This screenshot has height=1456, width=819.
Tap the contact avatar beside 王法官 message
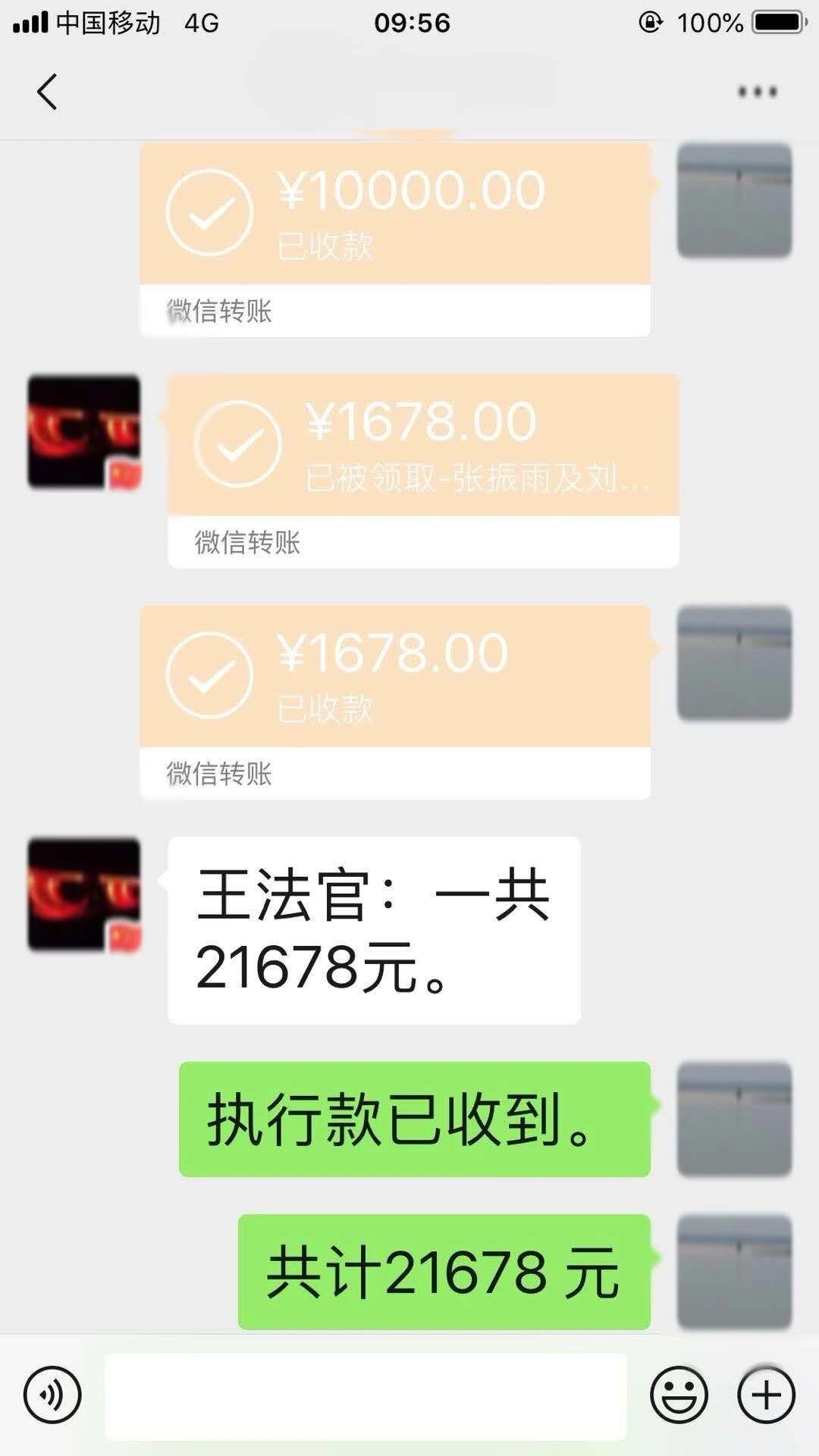pos(83,894)
